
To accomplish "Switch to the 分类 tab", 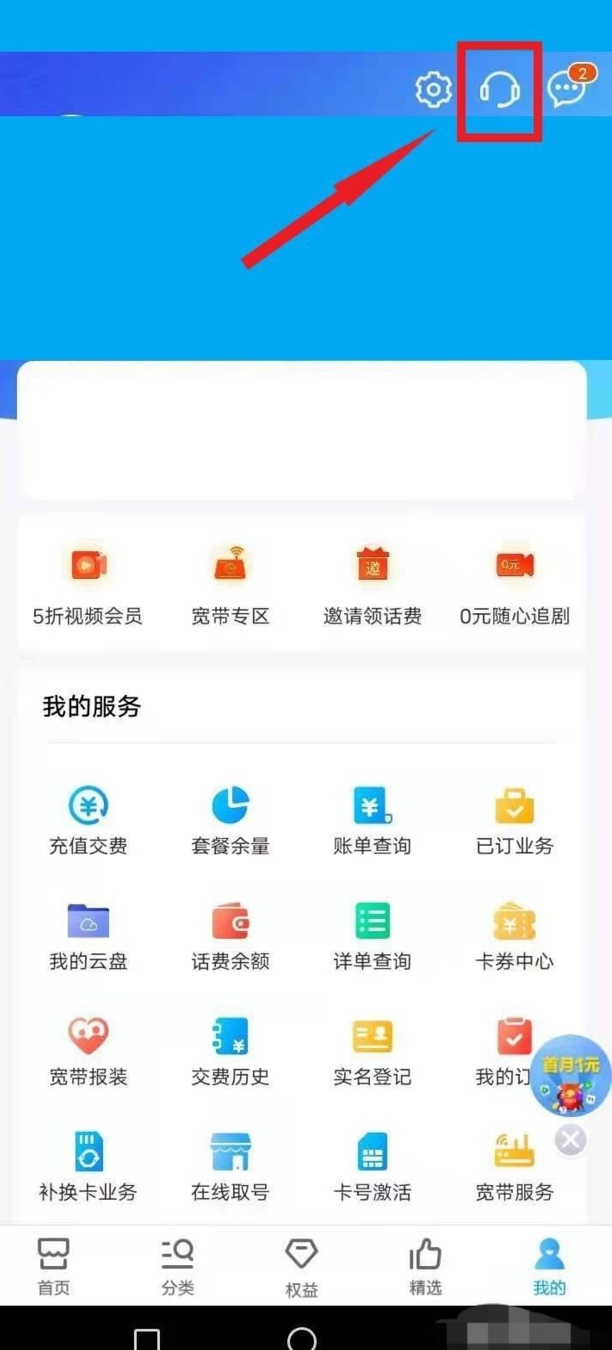I will pyautogui.click(x=177, y=1266).
